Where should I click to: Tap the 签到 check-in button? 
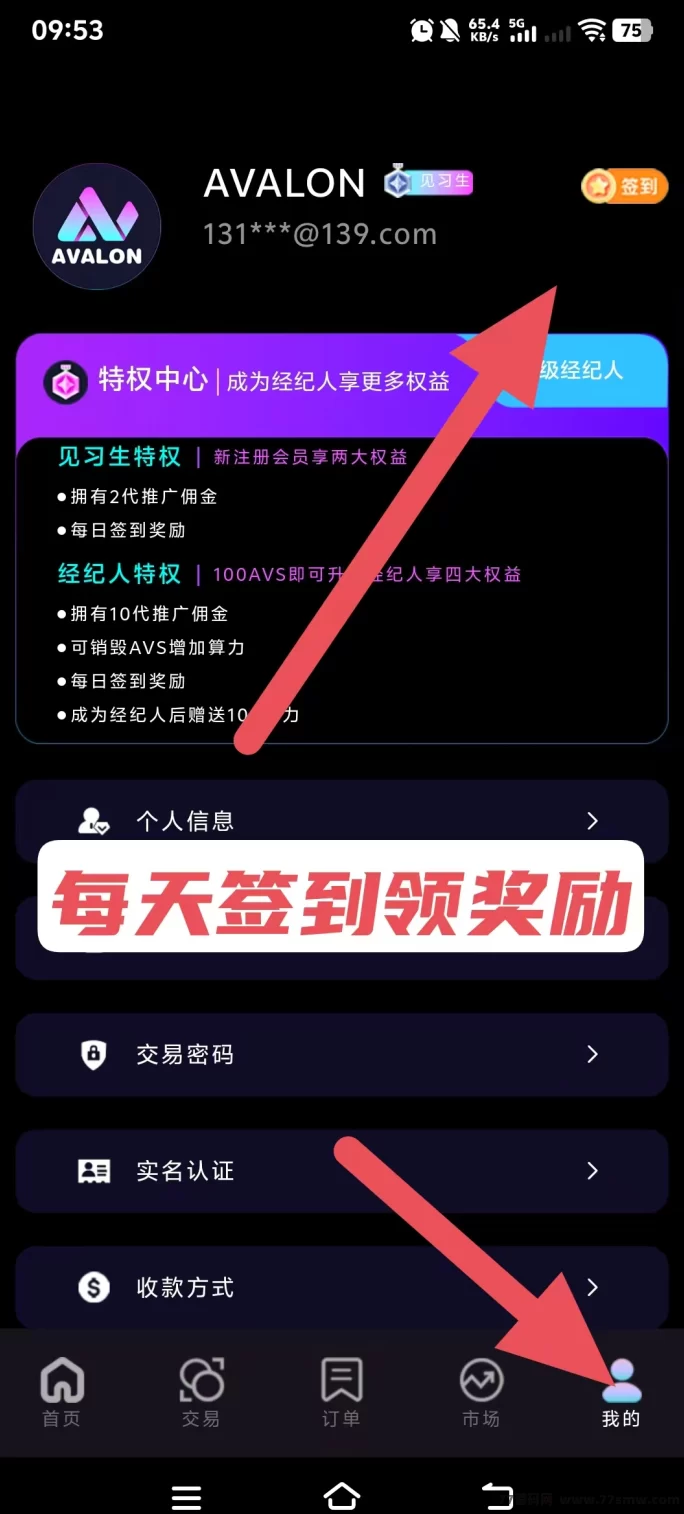pos(625,186)
